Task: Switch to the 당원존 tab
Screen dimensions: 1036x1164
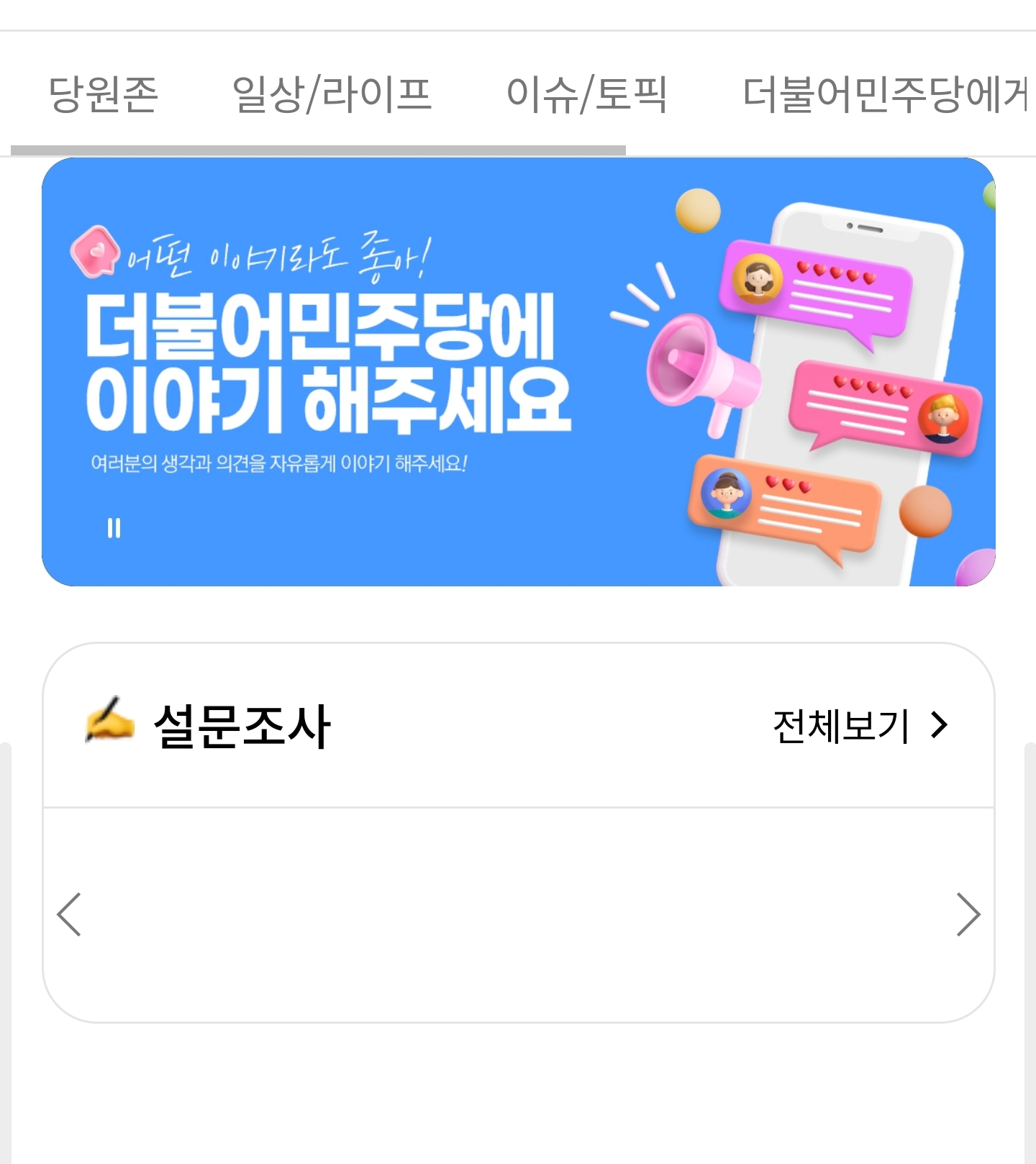Action: [x=103, y=94]
